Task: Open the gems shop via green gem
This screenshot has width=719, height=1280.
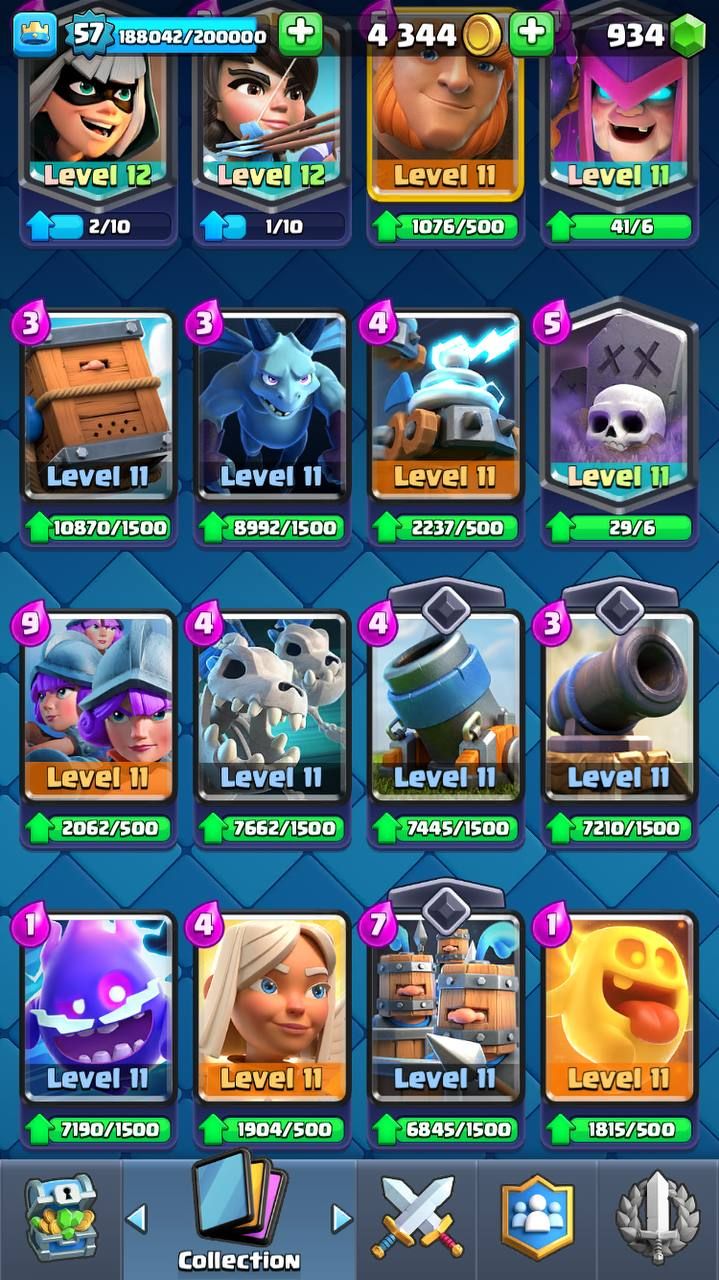Action: click(686, 36)
